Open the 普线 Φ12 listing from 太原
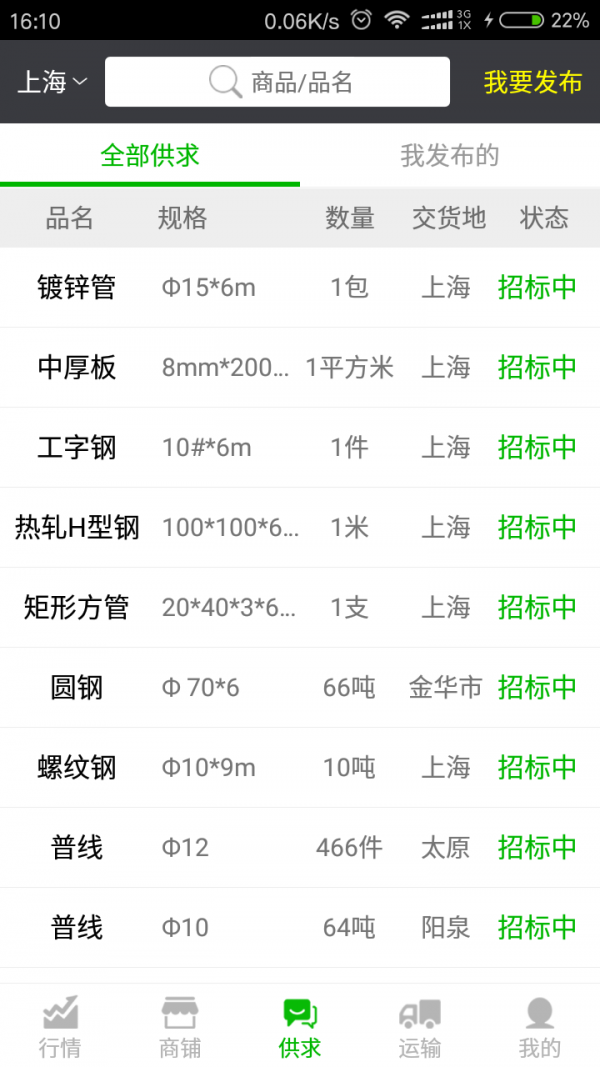Screen dimensions: 600x1067 (x=300, y=847)
